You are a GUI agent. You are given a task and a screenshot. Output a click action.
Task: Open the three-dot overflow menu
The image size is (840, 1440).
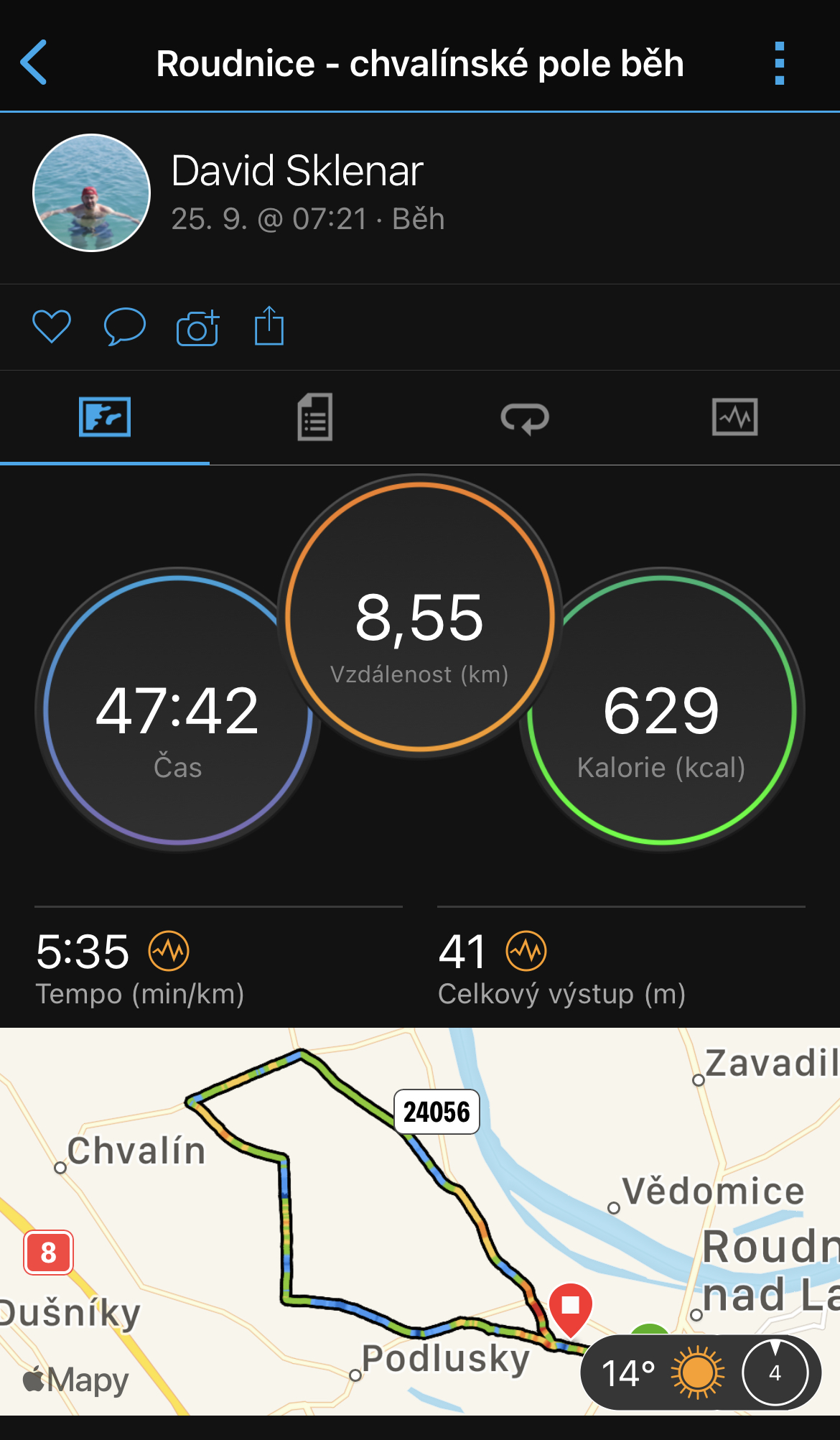pyautogui.click(x=780, y=63)
